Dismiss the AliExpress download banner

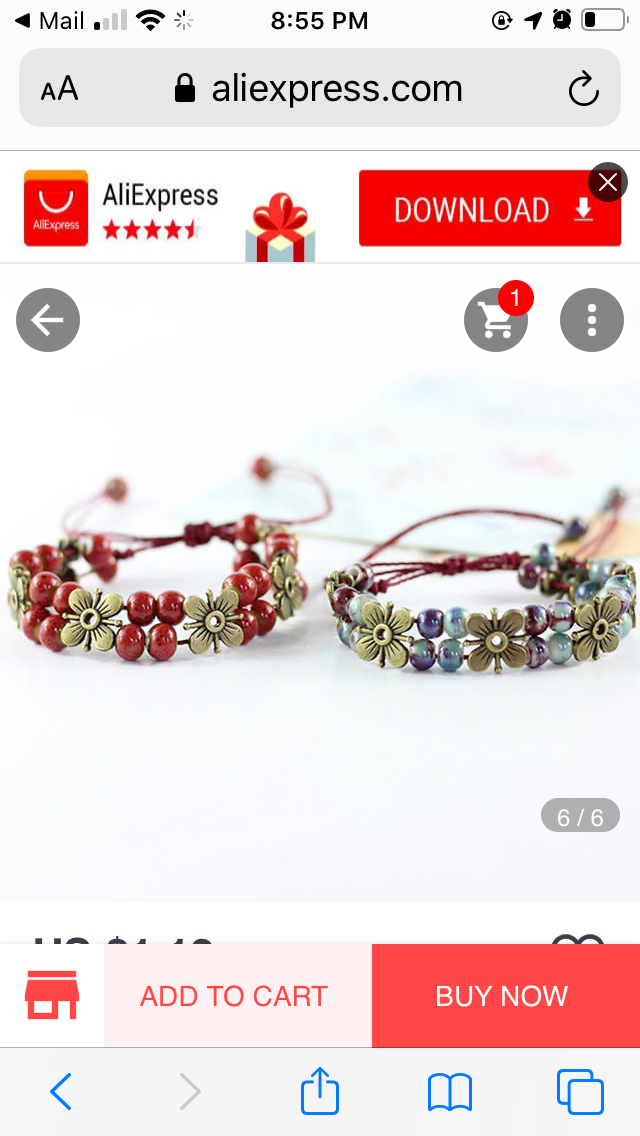[x=607, y=182]
